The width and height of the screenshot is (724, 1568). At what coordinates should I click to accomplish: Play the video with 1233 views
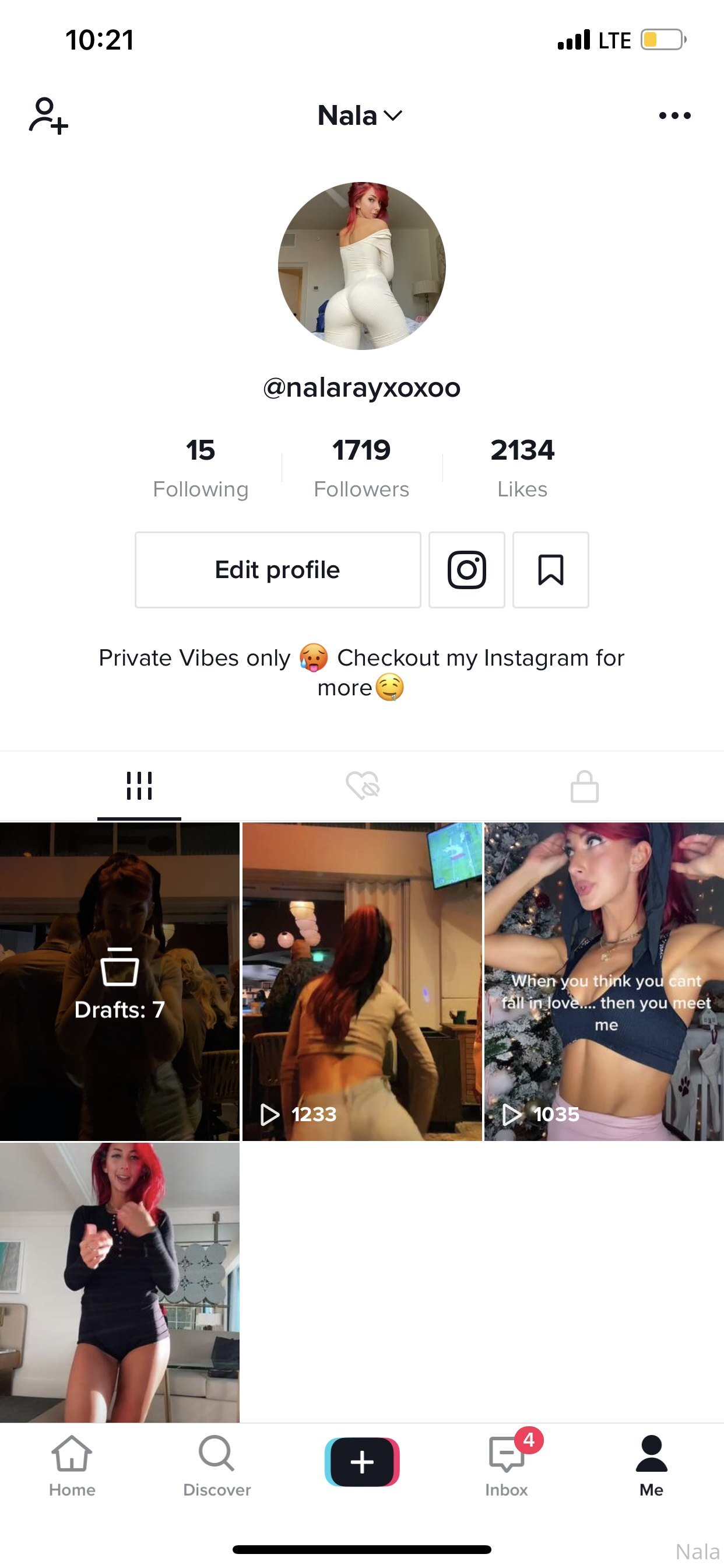pos(362,981)
